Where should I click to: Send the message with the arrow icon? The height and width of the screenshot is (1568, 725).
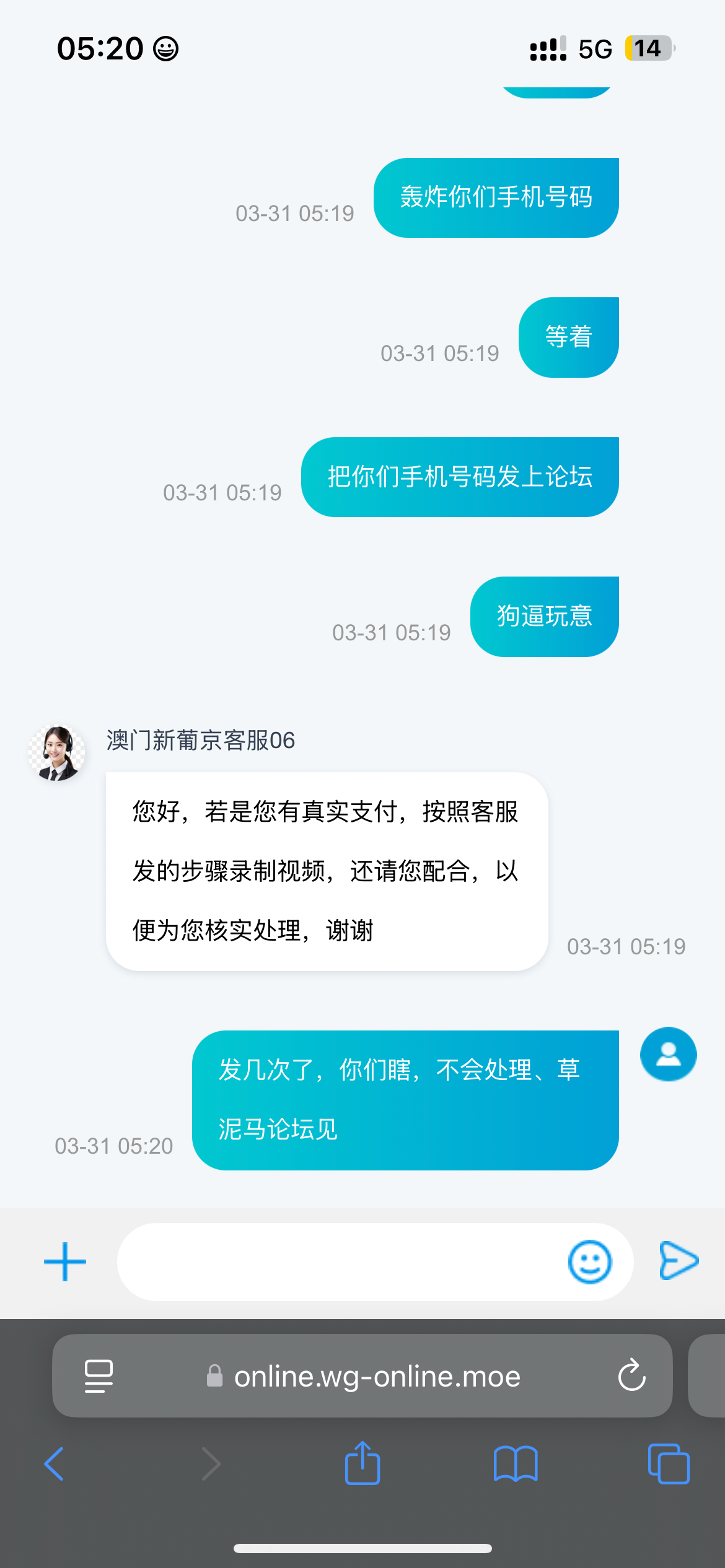tap(679, 1260)
